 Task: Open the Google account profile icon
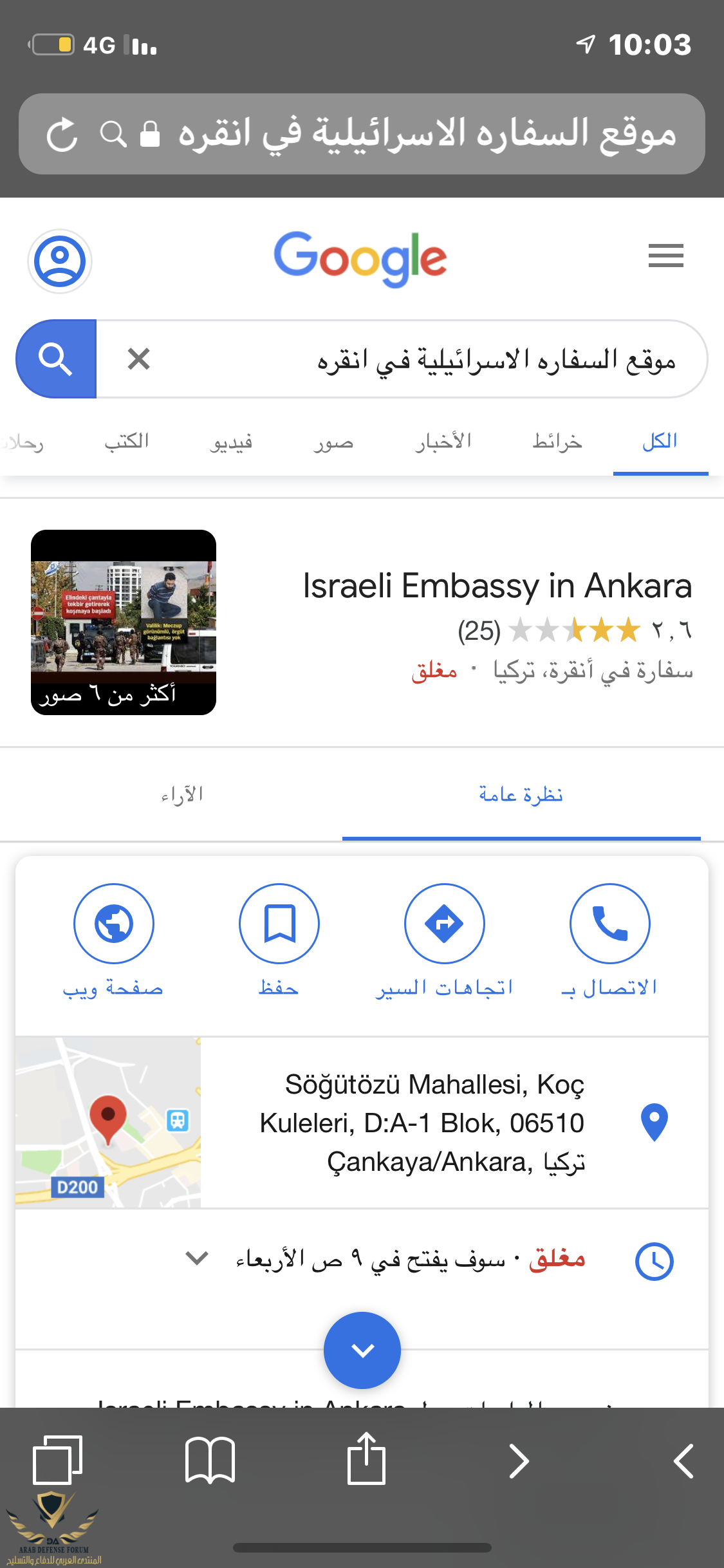[60, 261]
